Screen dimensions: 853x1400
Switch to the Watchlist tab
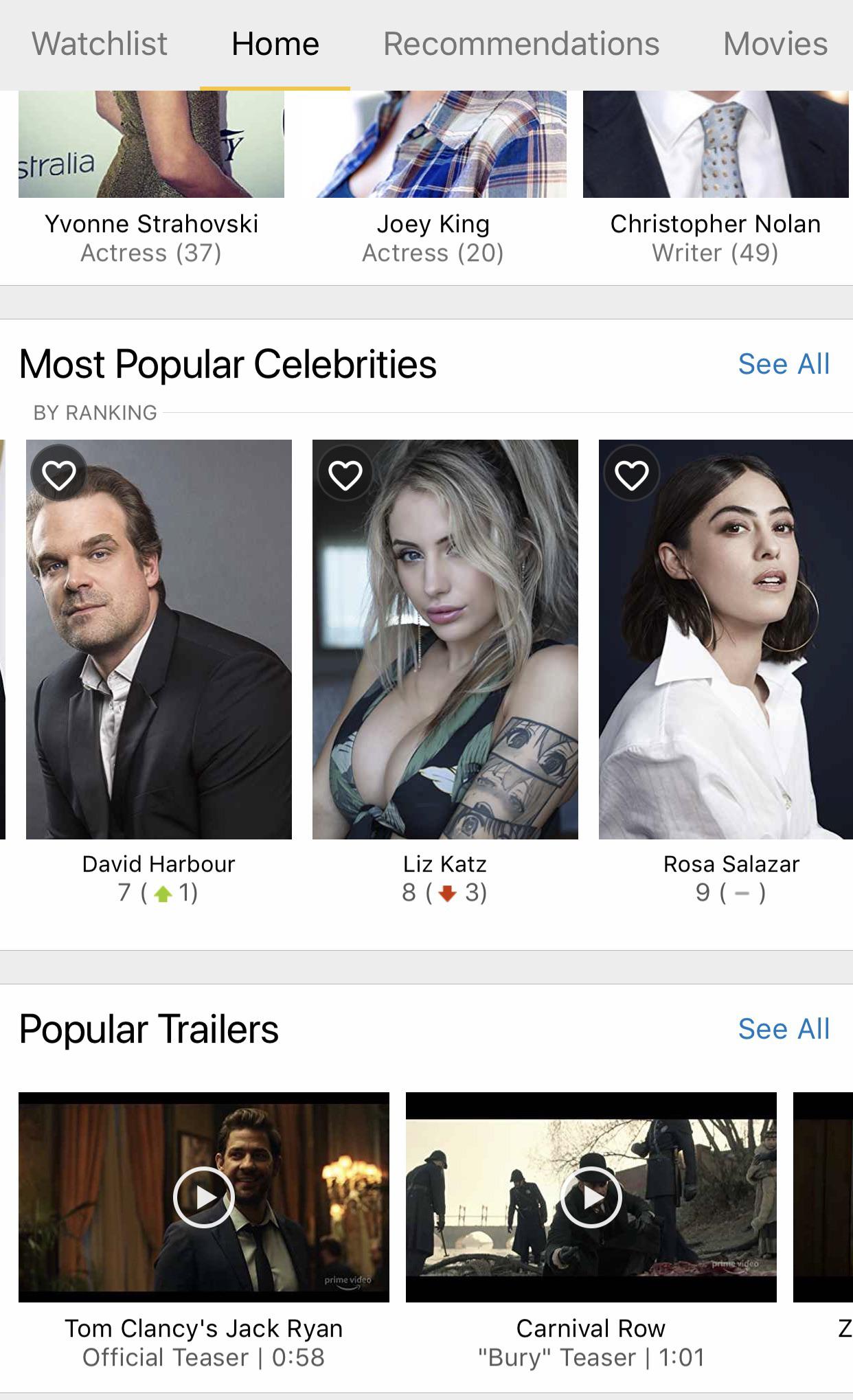point(100,43)
